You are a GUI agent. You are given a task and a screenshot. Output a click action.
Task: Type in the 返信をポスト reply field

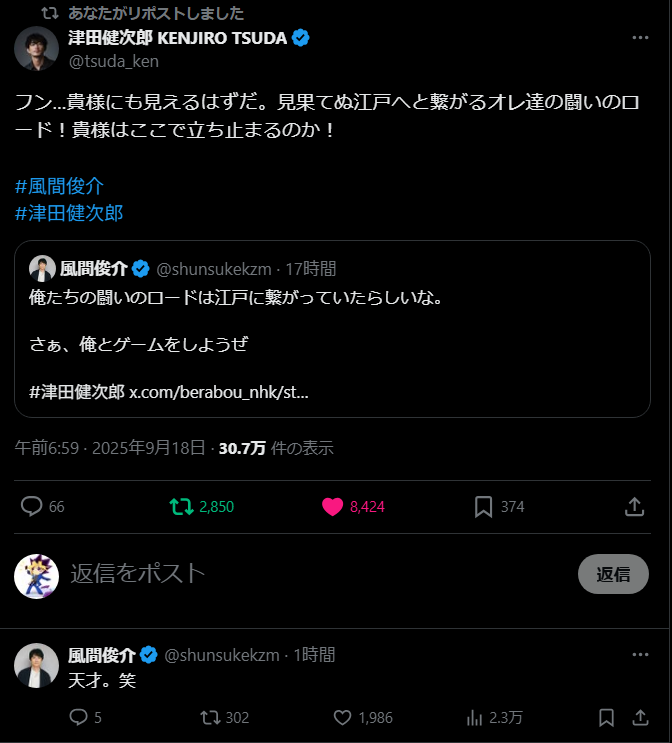coord(300,573)
